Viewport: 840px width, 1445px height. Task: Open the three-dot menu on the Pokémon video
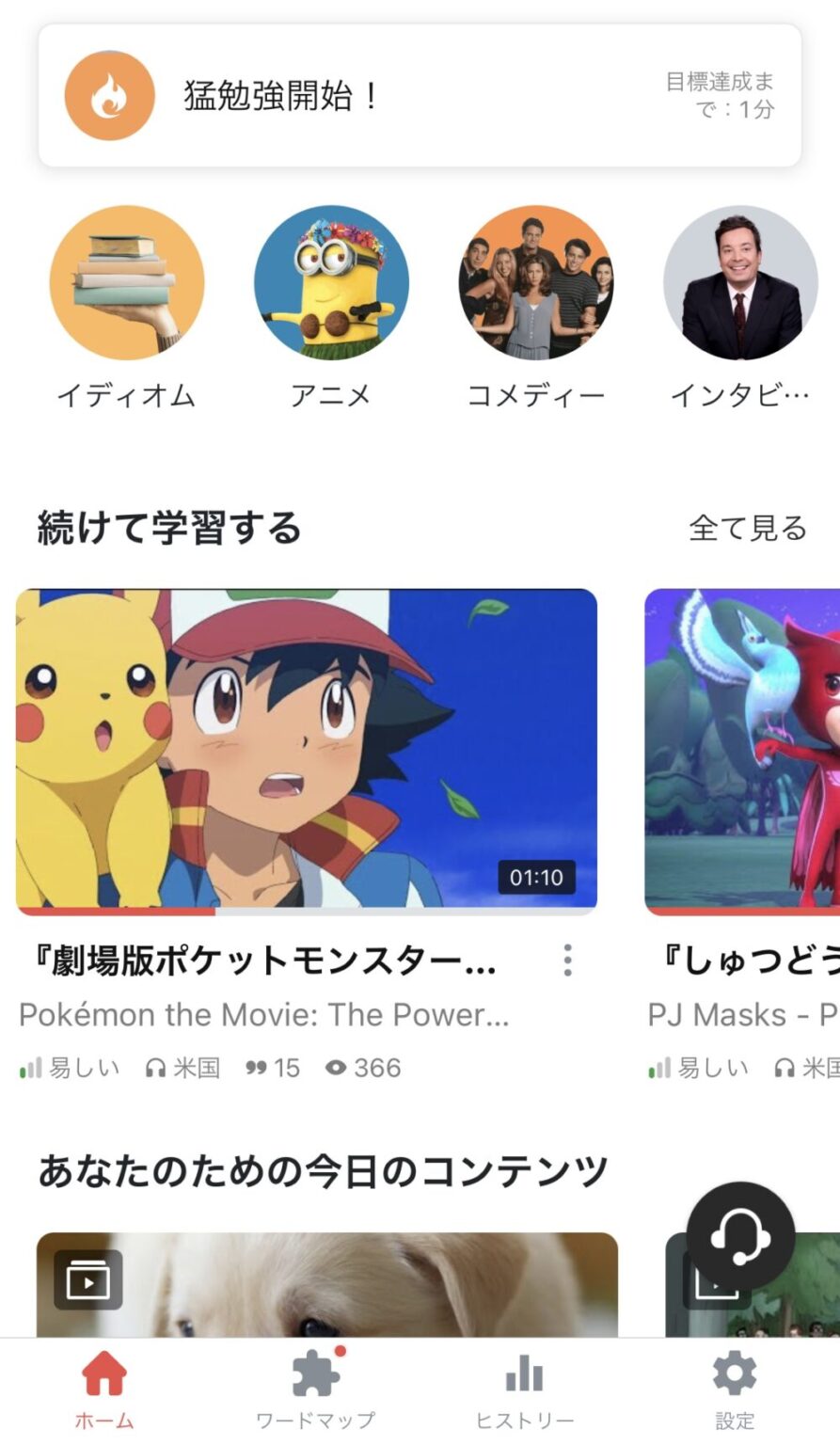[568, 961]
